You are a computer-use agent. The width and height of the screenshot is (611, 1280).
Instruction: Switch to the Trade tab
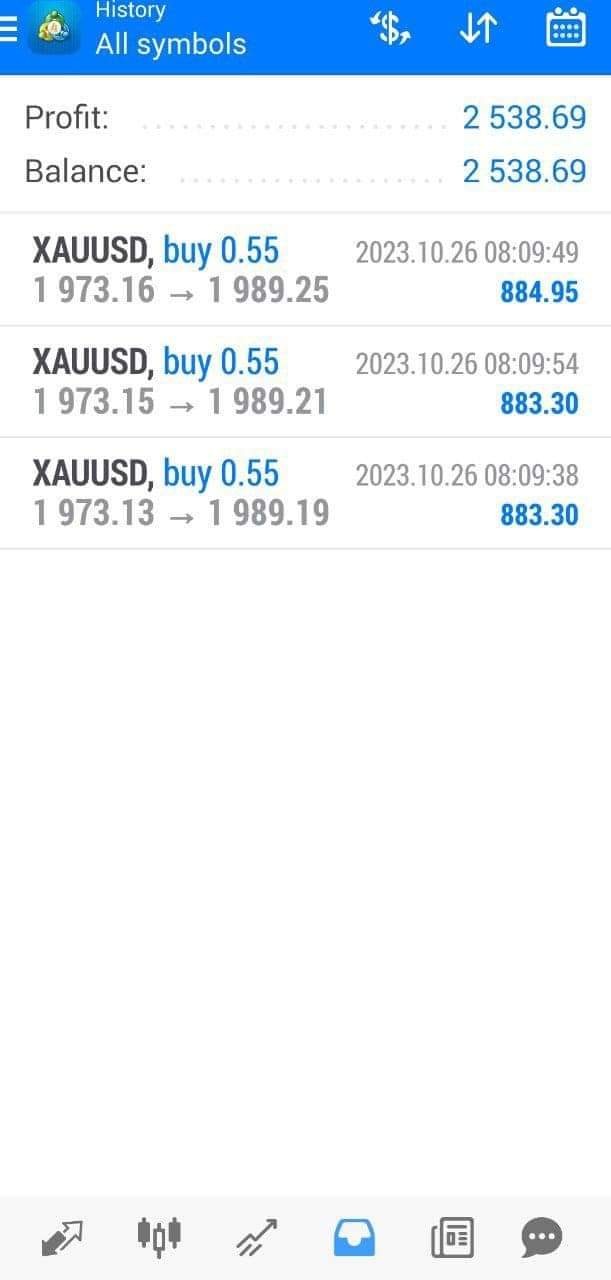(x=257, y=1238)
